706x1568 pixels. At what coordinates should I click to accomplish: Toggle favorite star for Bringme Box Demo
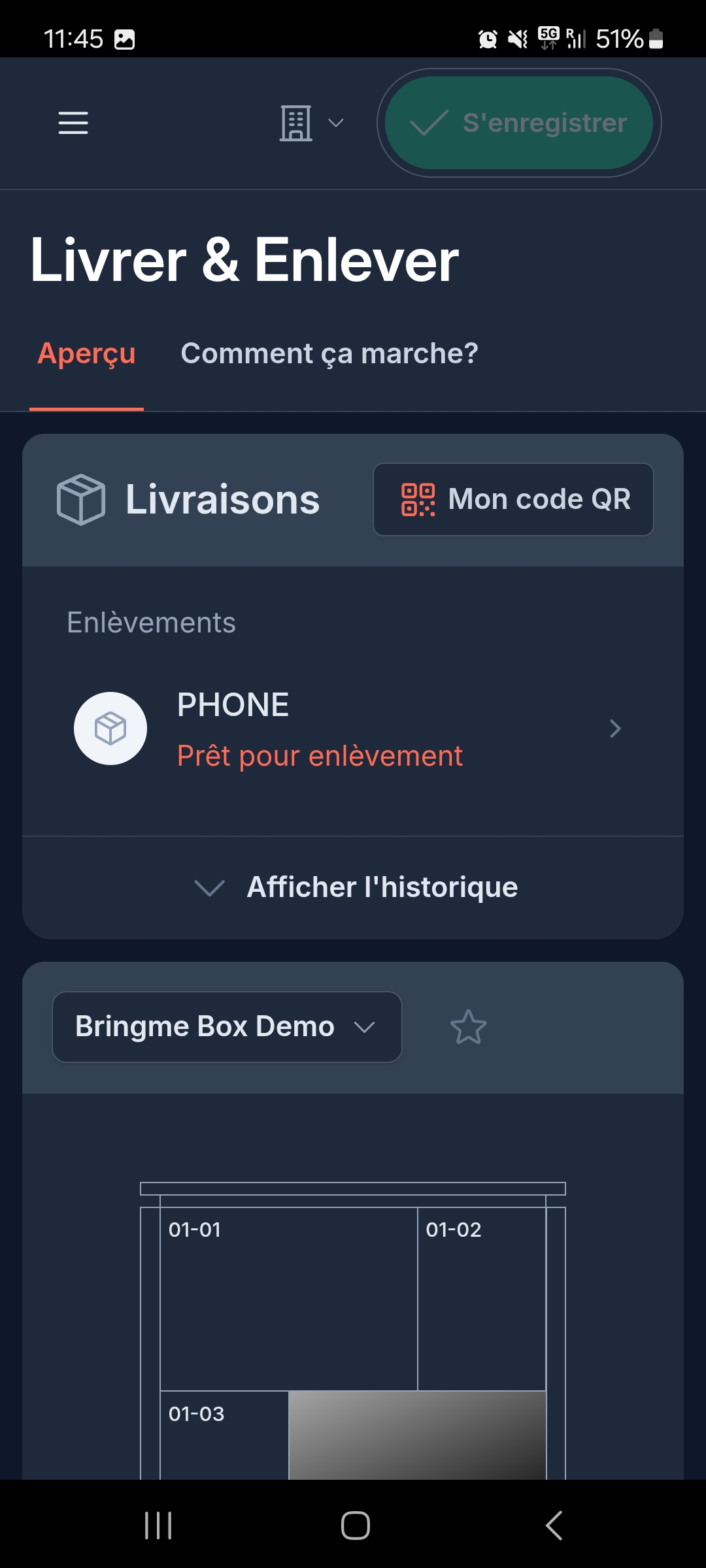[x=469, y=1026]
